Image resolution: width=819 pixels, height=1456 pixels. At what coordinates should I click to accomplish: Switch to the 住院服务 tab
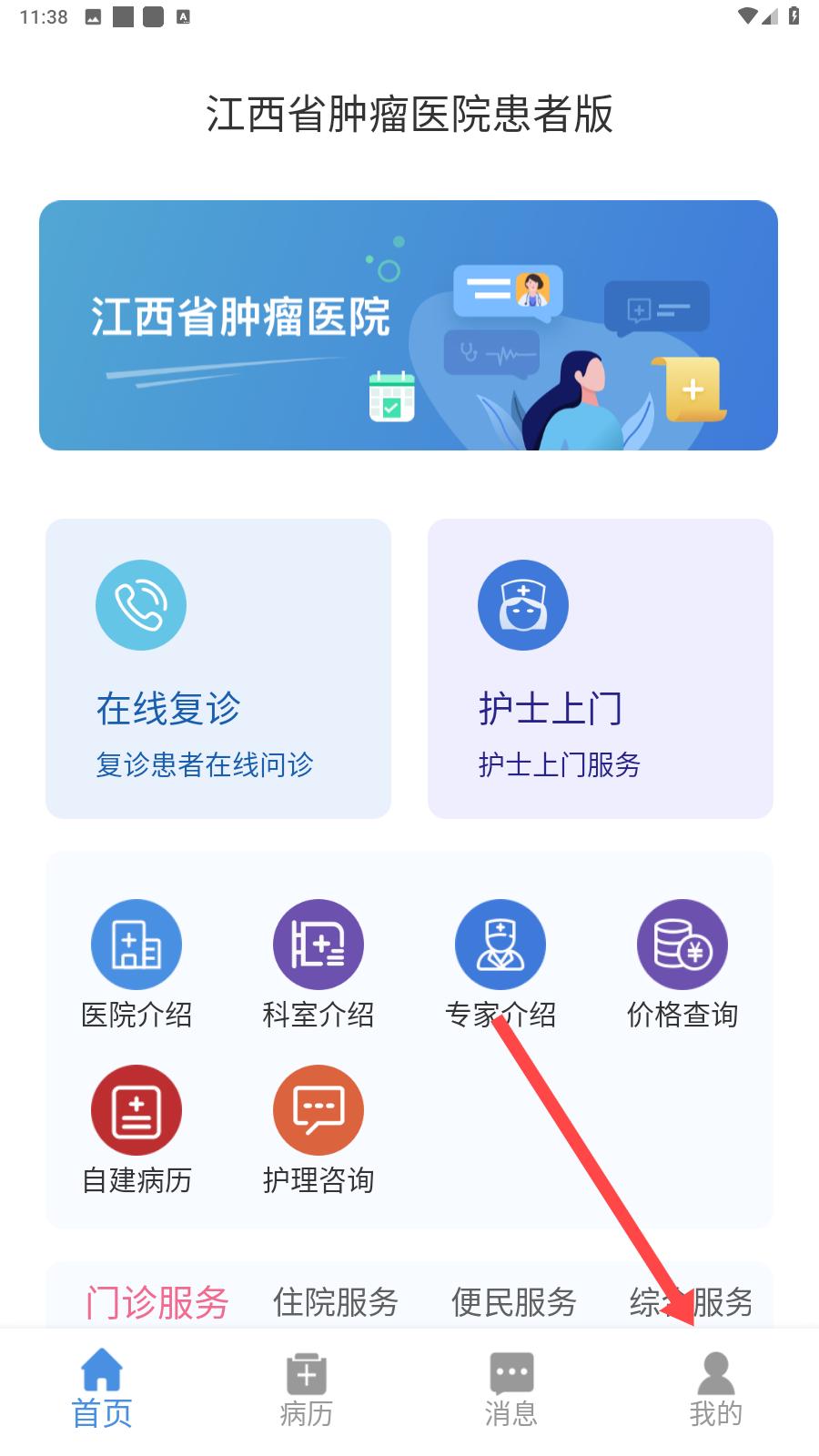pyautogui.click(x=336, y=1302)
